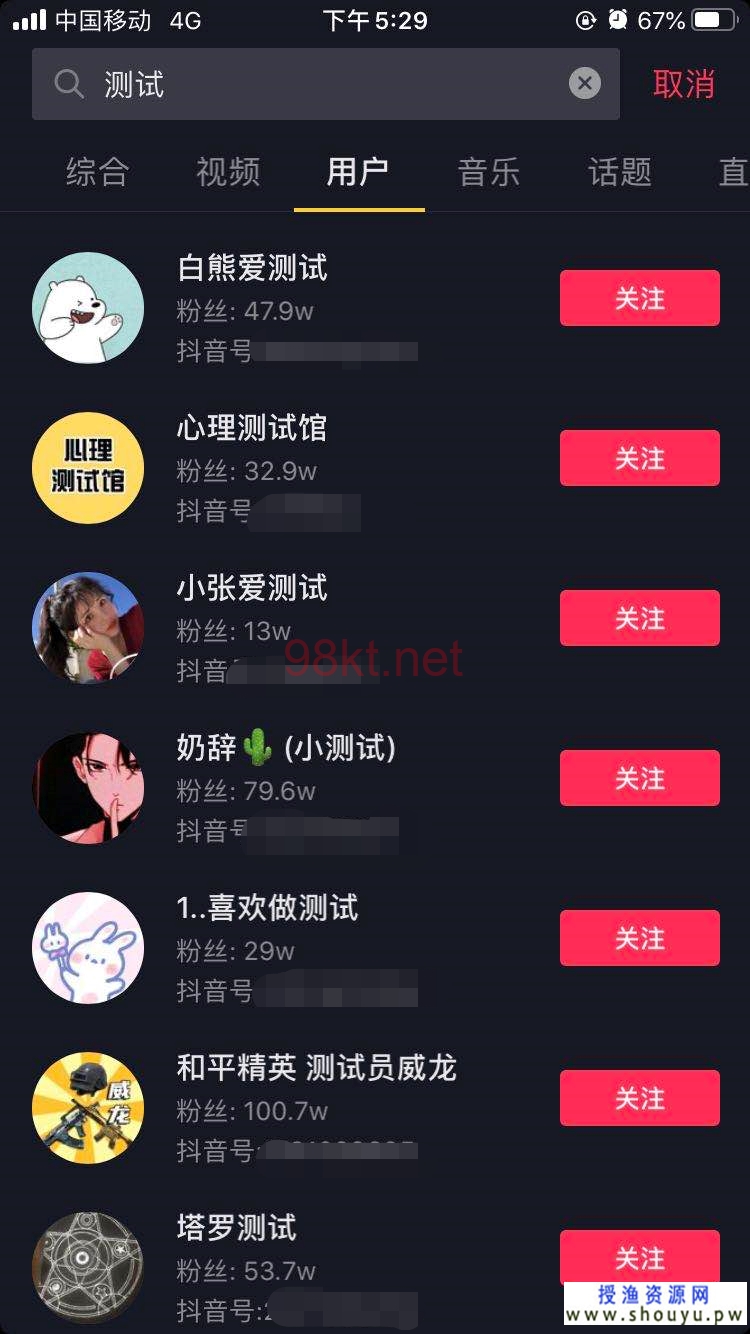750x1334 pixels.
Task: Cancel the search with 取消
Action: pos(684,84)
